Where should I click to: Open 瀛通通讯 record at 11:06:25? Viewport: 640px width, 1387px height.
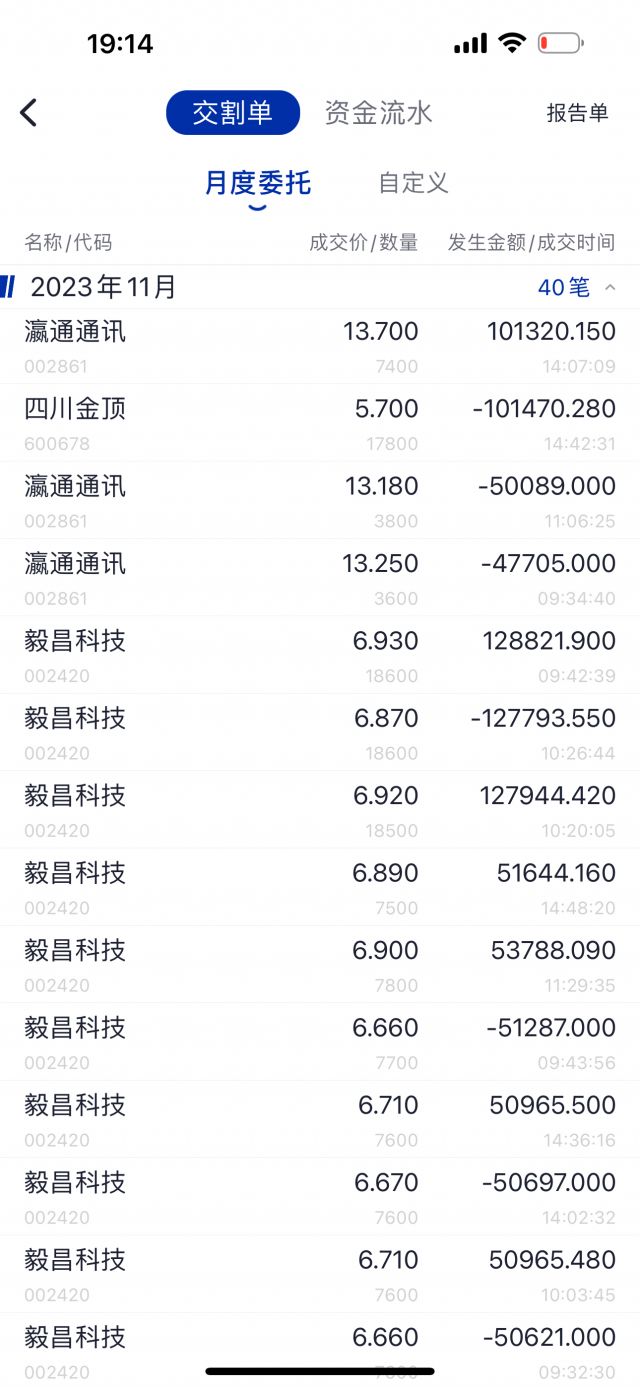coord(320,500)
